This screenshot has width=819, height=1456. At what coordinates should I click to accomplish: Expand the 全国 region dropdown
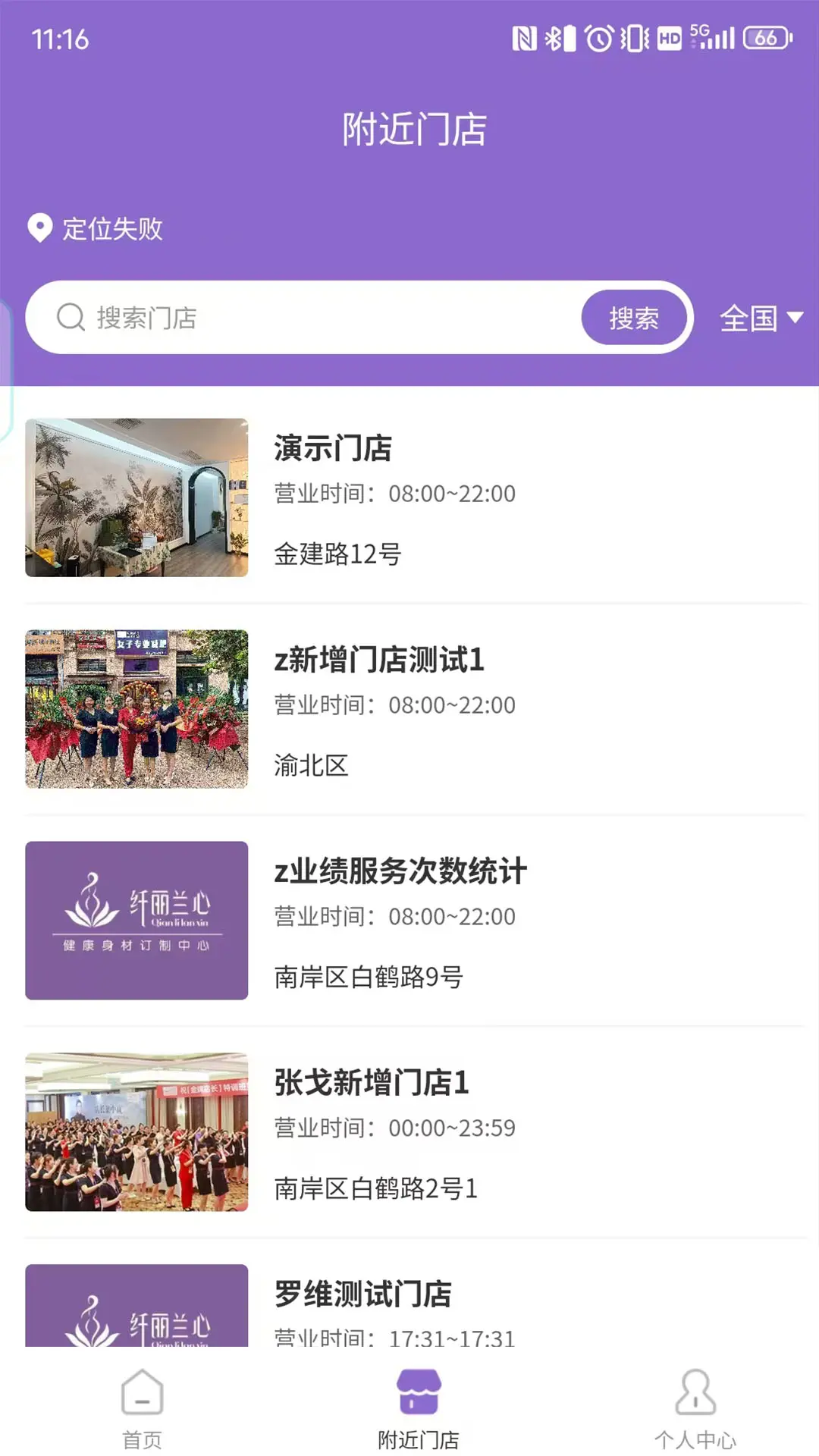[x=761, y=318]
